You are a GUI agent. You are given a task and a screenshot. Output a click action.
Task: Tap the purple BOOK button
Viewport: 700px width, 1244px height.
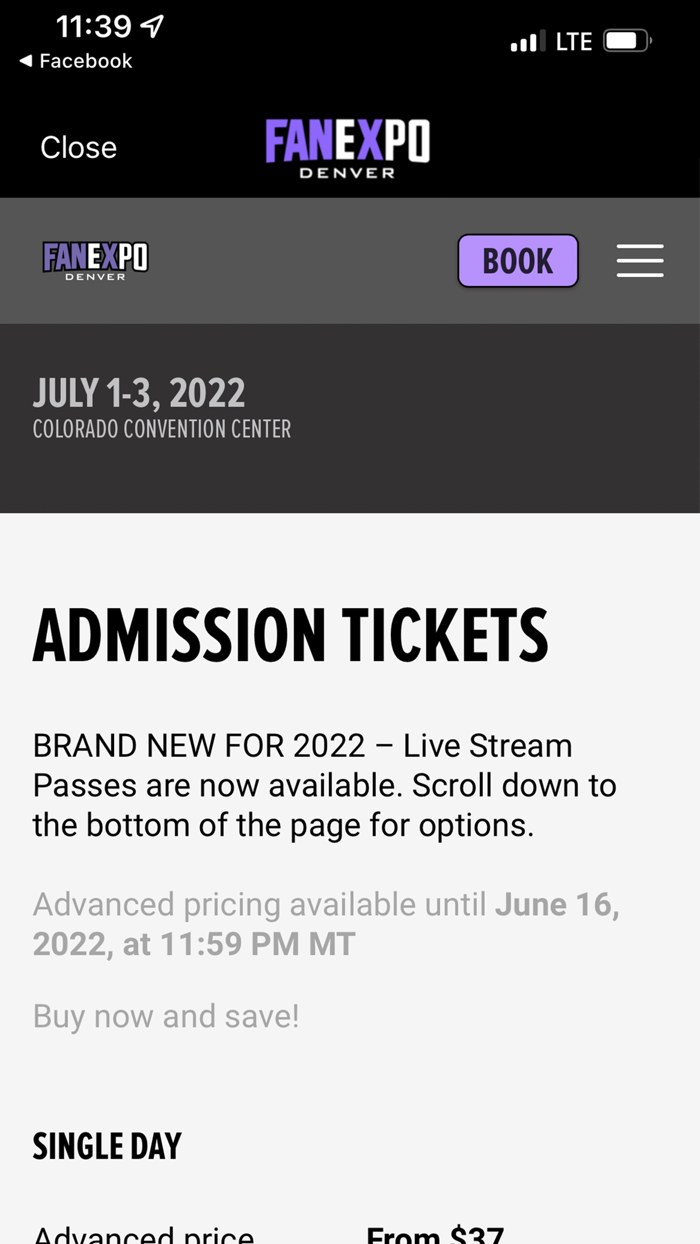(518, 261)
